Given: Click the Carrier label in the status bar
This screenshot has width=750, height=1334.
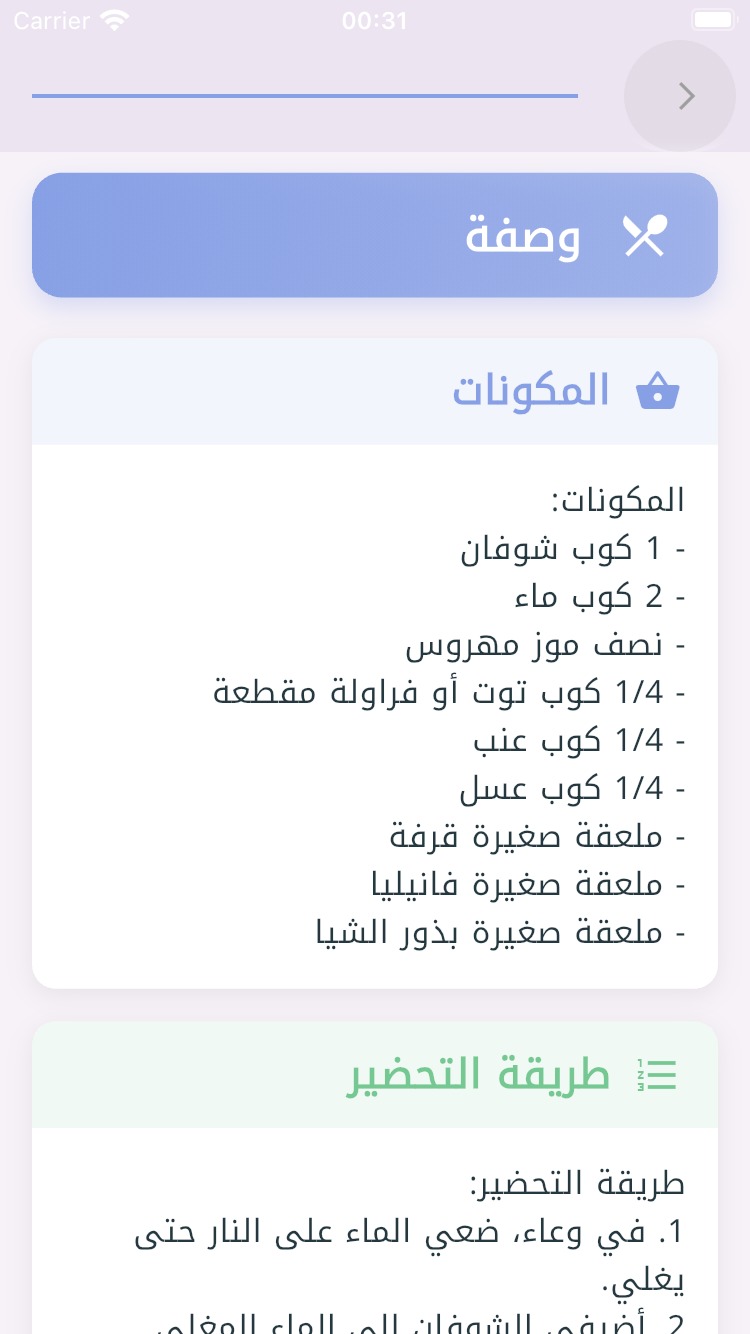Looking at the screenshot, I should point(52,19).
